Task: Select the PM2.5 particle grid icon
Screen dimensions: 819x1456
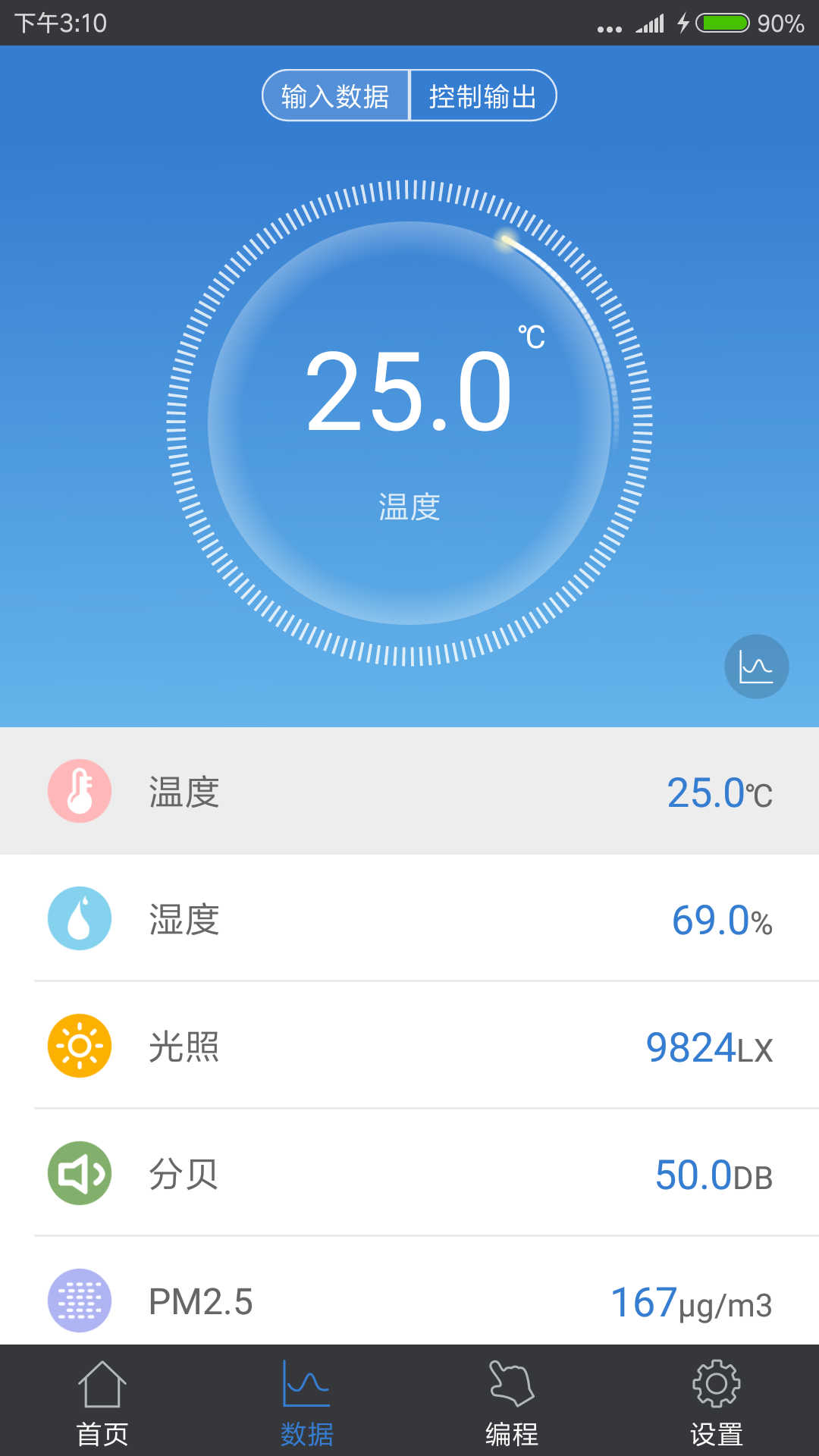Action: pyautogui.click(x=80, y=1300)
